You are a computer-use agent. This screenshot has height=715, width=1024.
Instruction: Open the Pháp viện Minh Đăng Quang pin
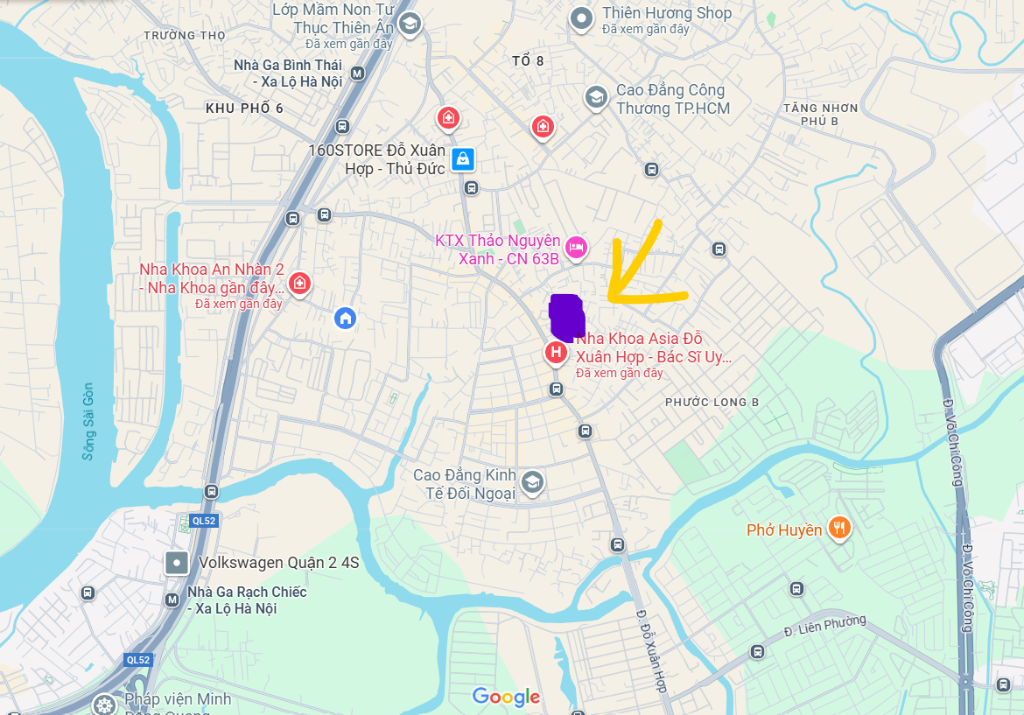(104, 704)
